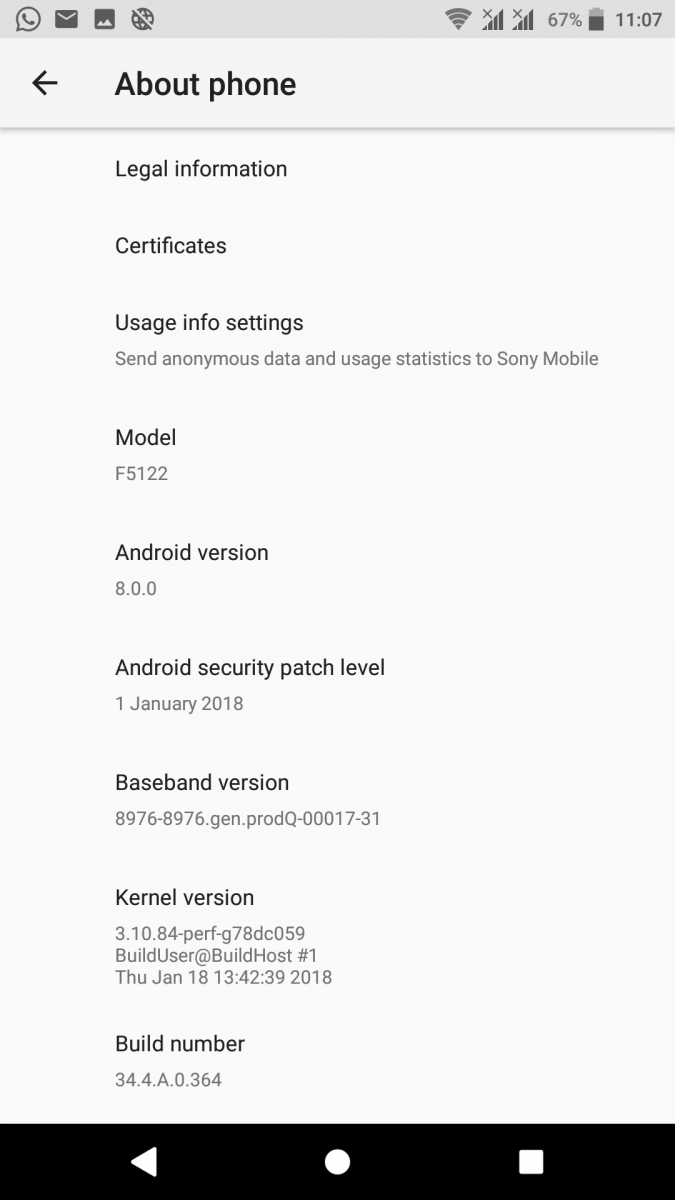Tap the Kernel version row
The image size is (675, 1200).
point(225,937)
